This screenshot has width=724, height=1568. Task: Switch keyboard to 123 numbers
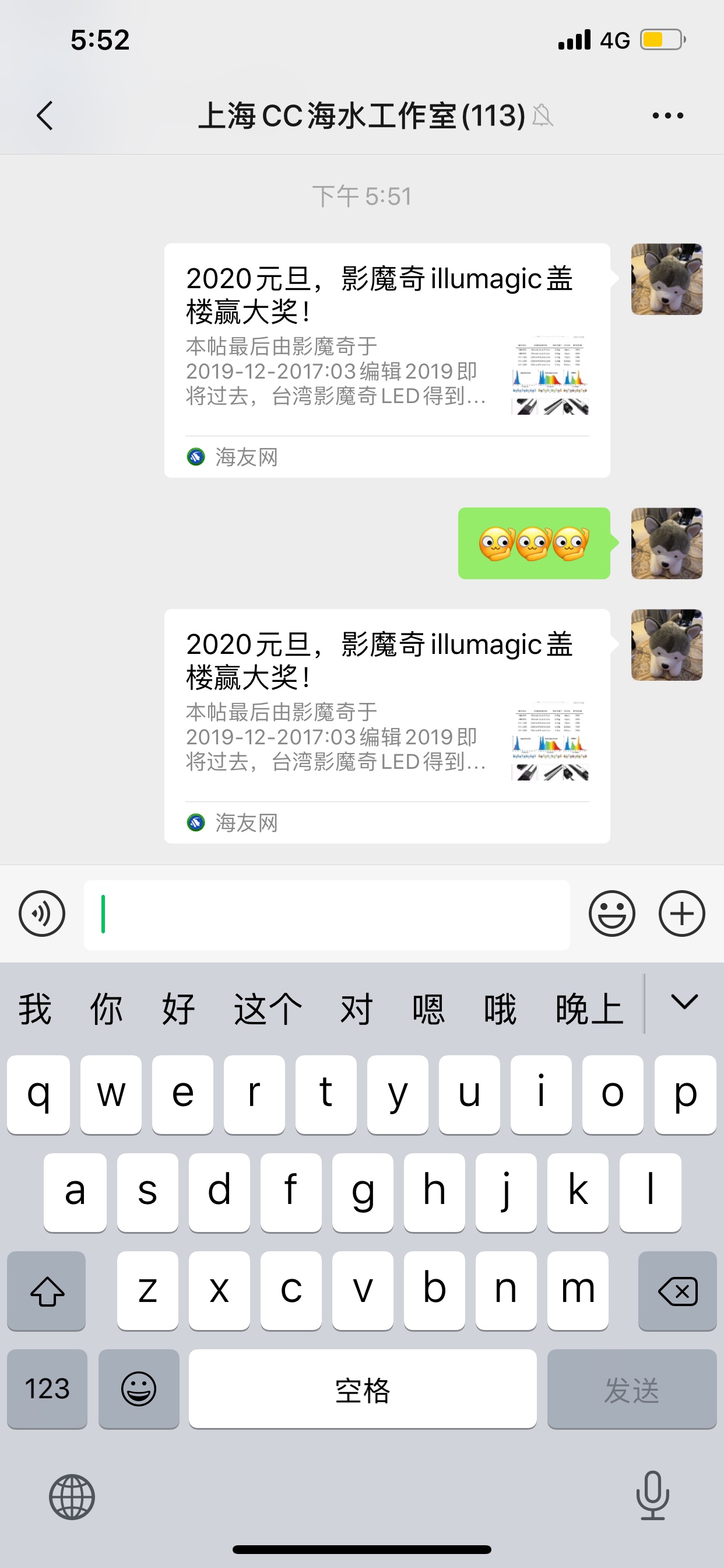coord(47,1388)
